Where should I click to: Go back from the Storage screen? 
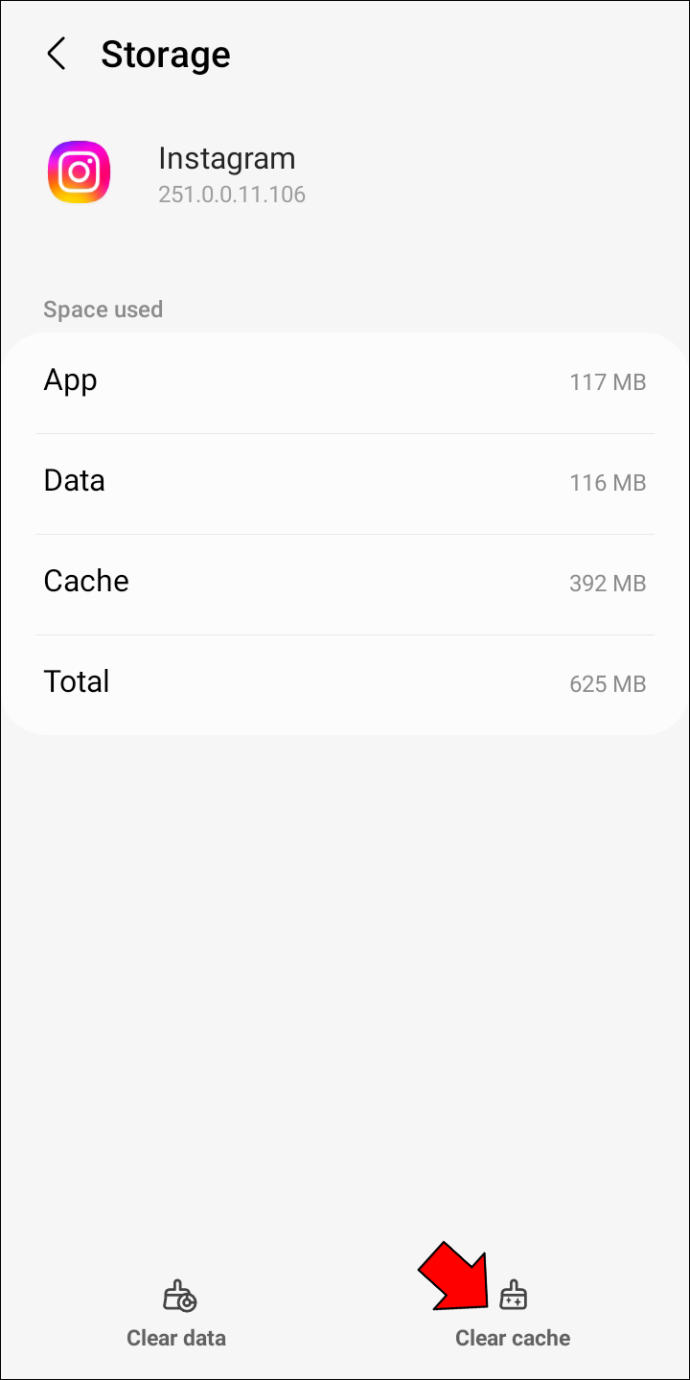[57, 54]
